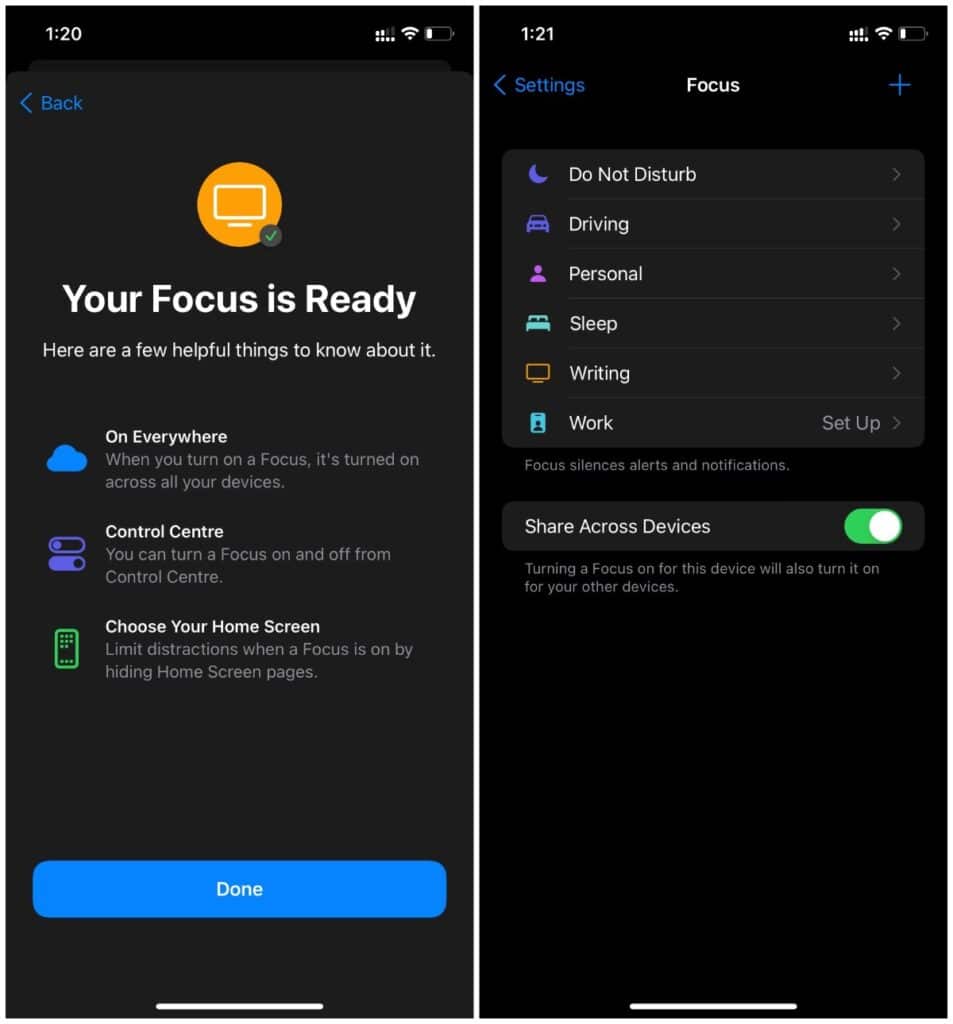Open the Driving focus
This screenshot has width=953, height=1024.
[x=712, y=224]
